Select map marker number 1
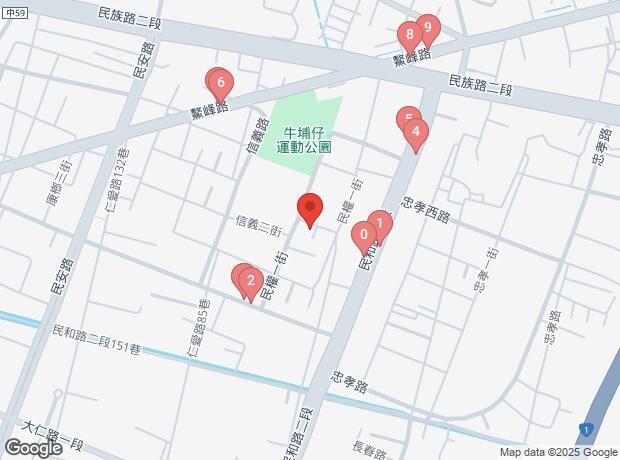The width and height of the screenshot is (620, 460). 379,224
